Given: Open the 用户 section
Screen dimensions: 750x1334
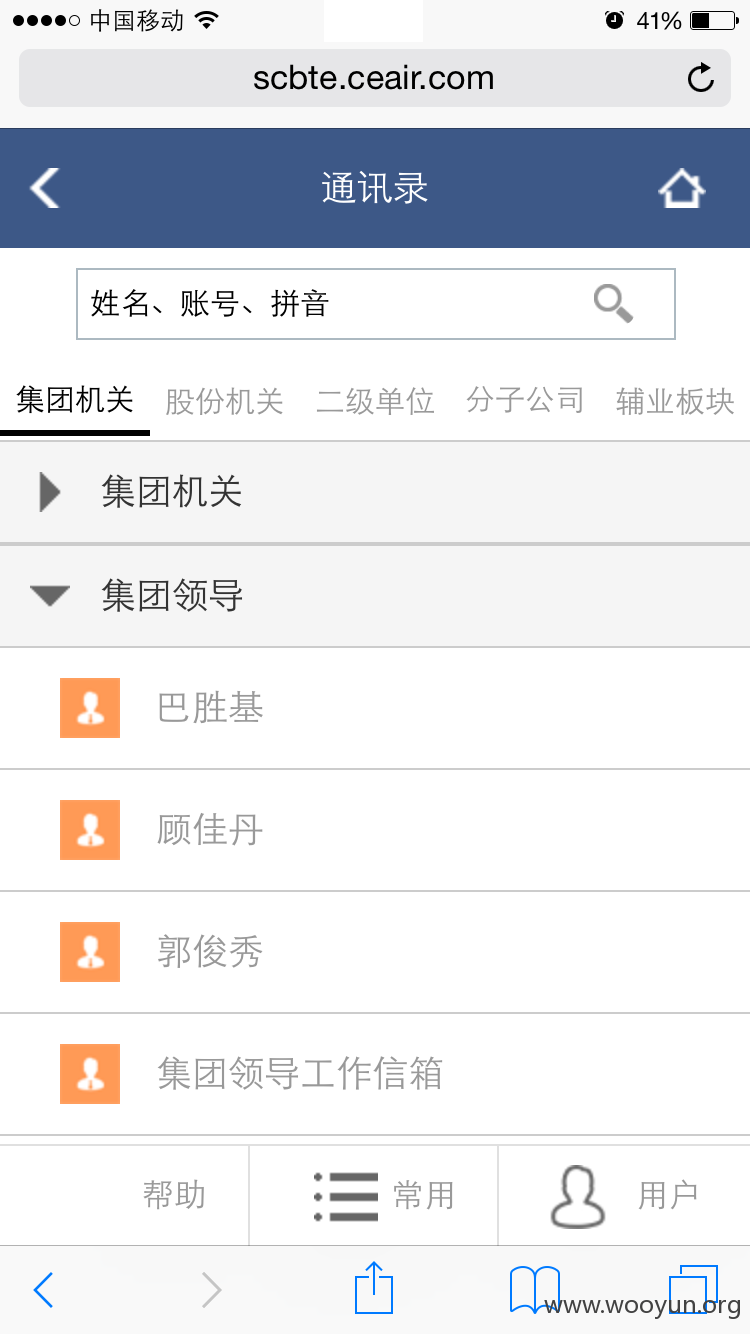Looking at the screenshot, I should tap(623, 1195).
